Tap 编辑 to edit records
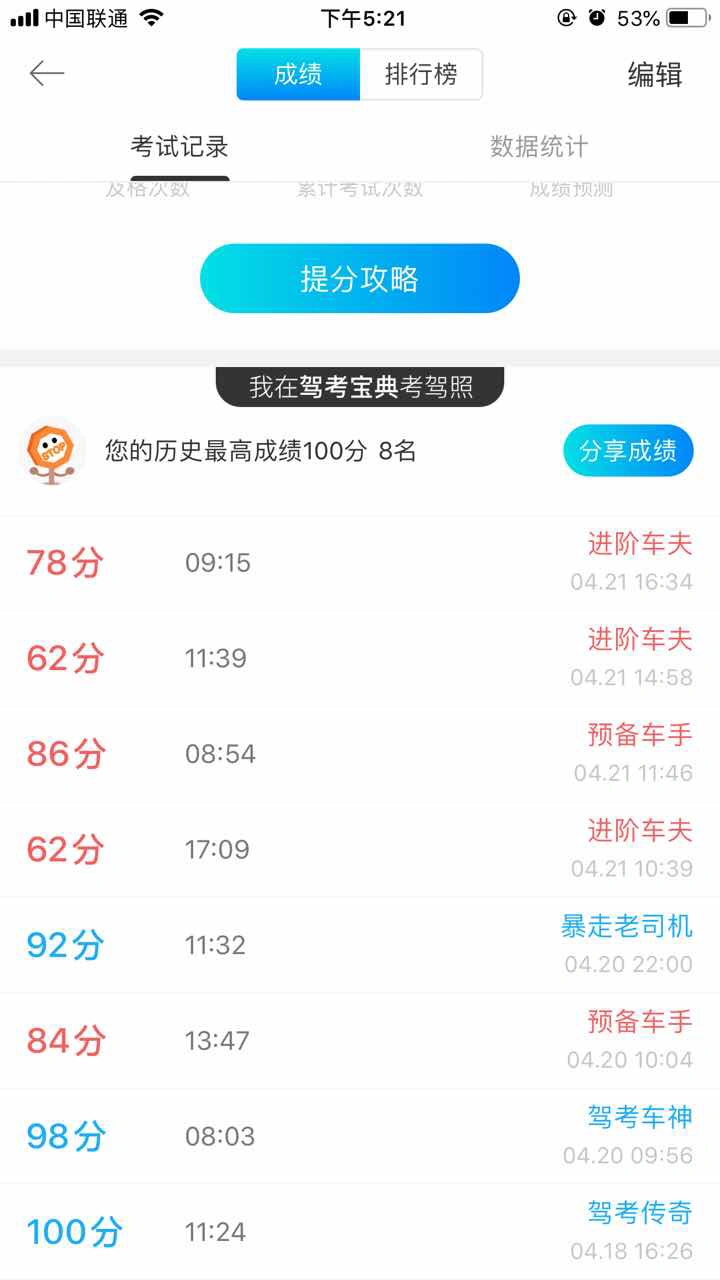Image resolution: width=720 pixels, height=1280 pixels. pyautogui.click(x=655, y=75)
